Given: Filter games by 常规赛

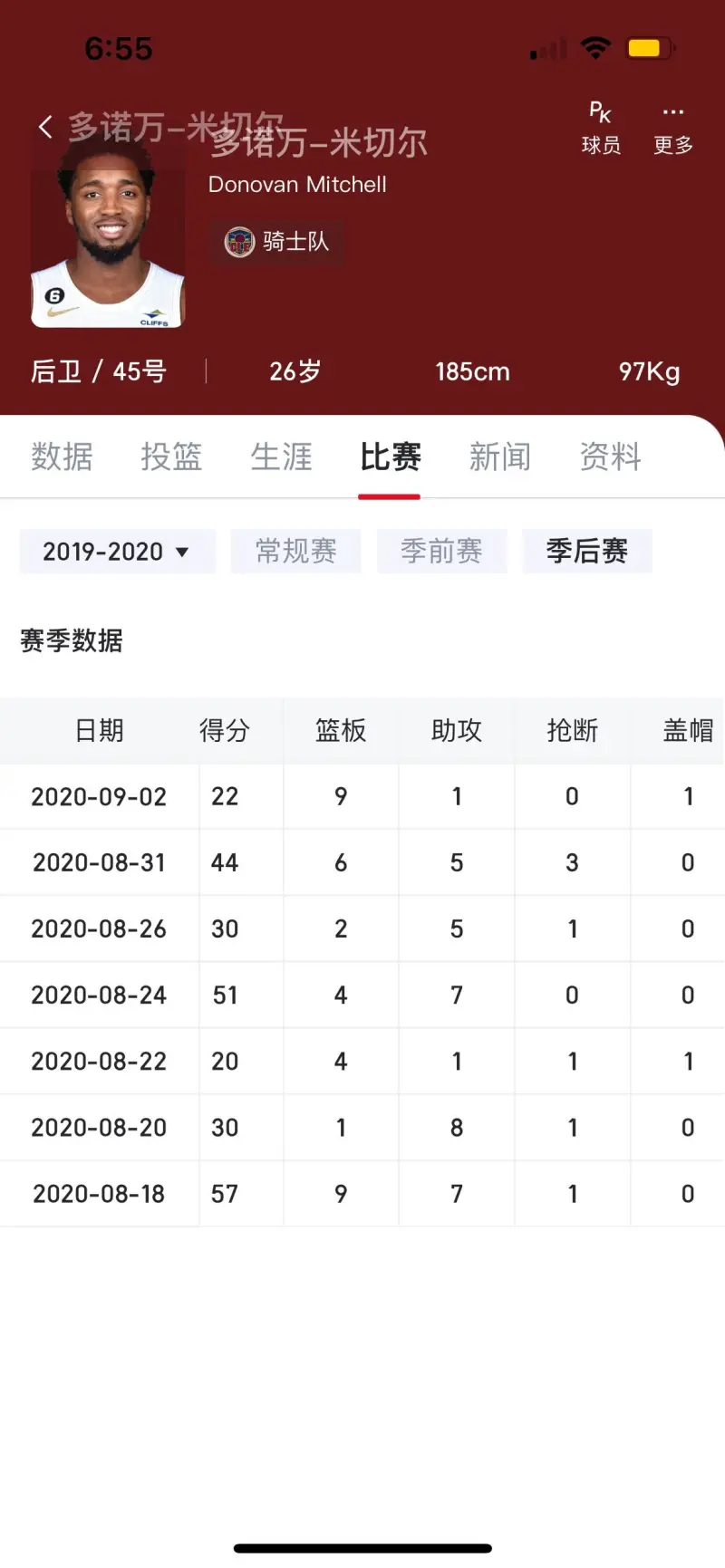Looking at the screenshot, I should pos(295,552).
